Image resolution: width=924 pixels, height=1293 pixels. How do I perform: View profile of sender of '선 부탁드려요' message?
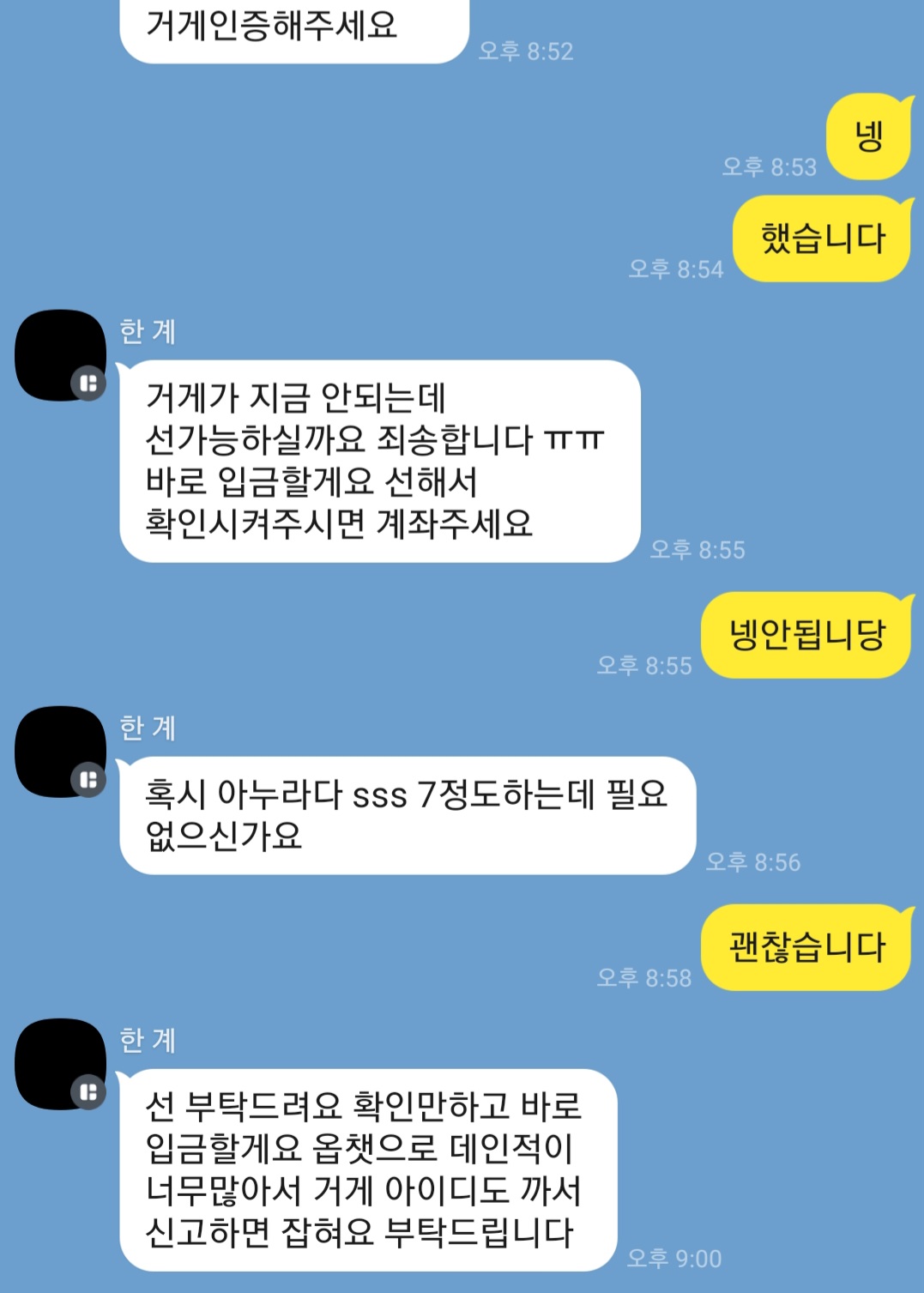coord(60,1063)
